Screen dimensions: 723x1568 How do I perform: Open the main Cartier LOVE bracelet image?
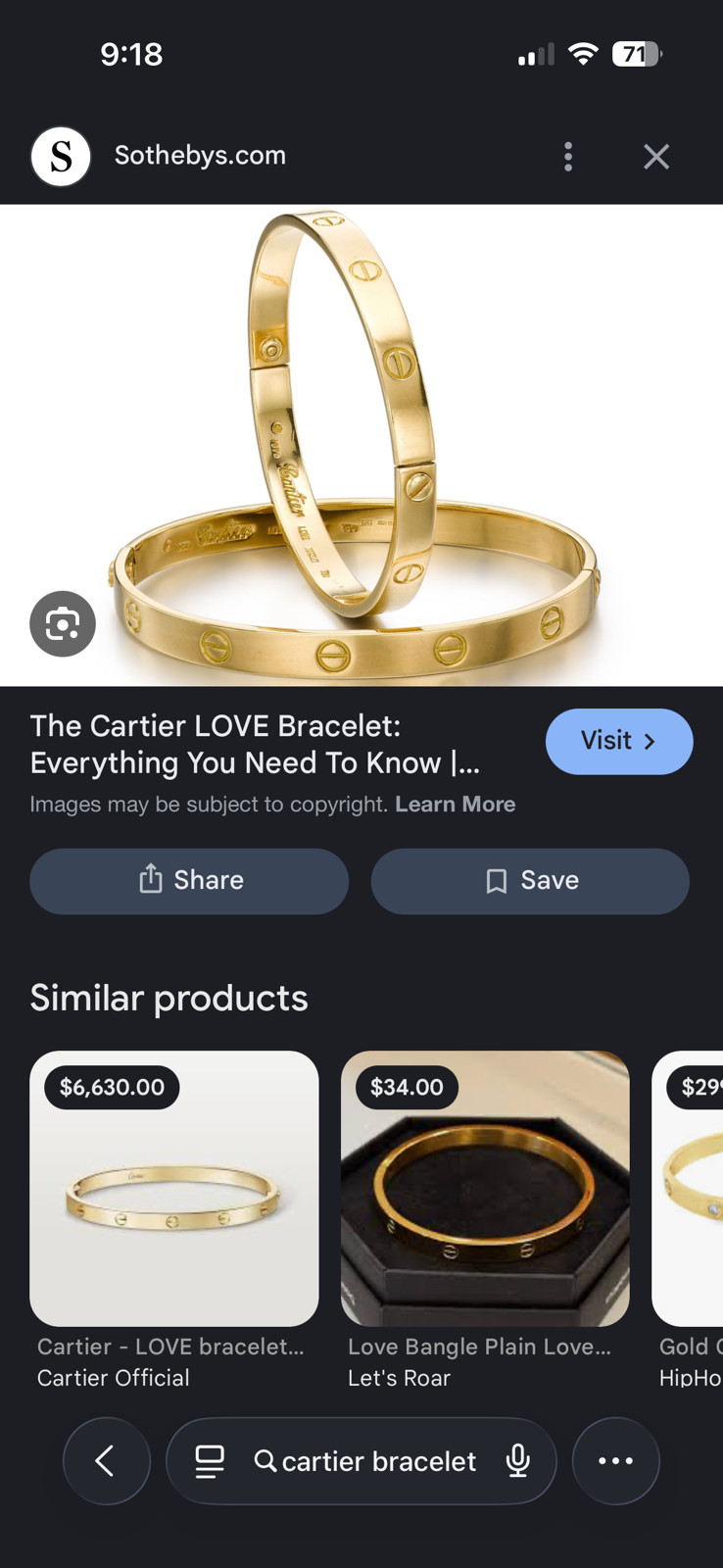click(x=361, y=445)
